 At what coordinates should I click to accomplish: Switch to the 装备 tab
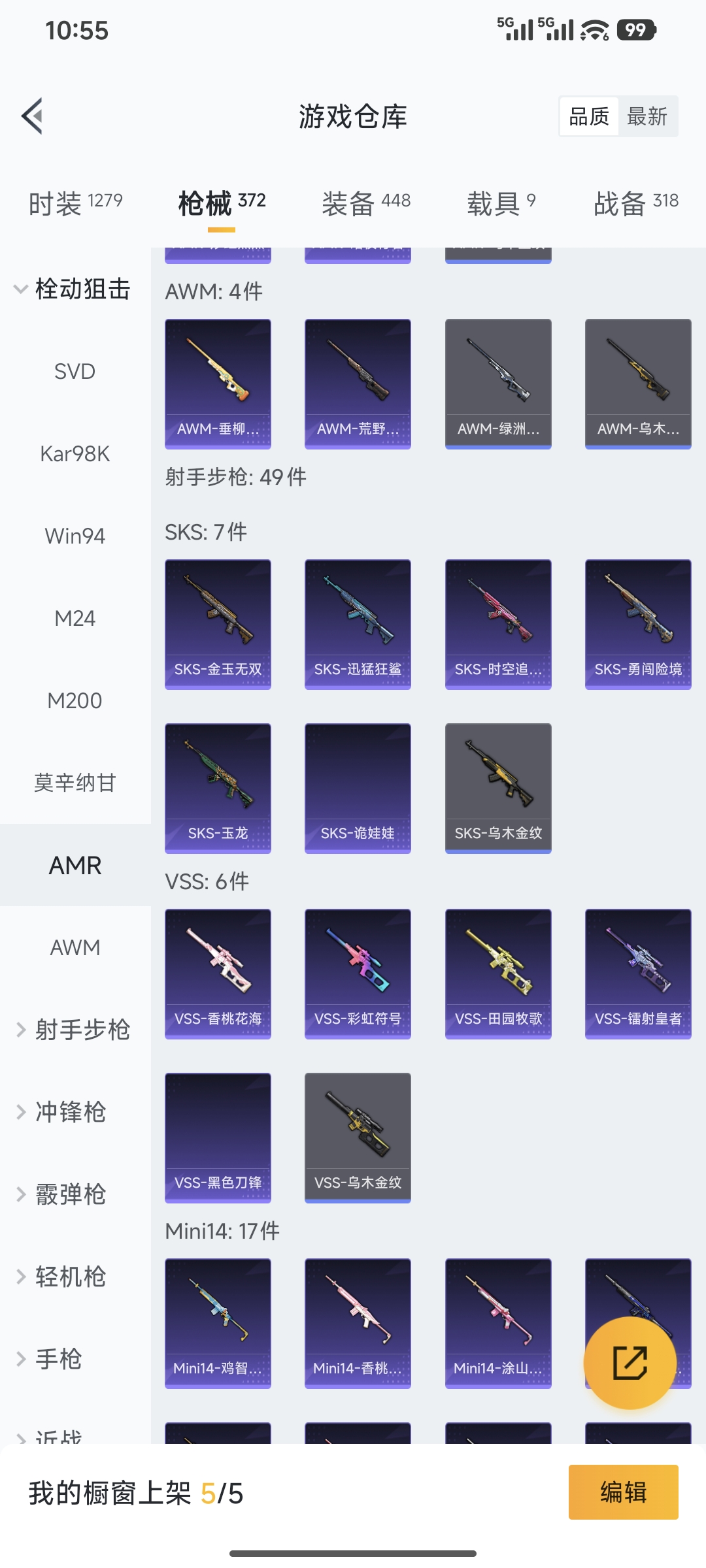click(x=366, y=203)
